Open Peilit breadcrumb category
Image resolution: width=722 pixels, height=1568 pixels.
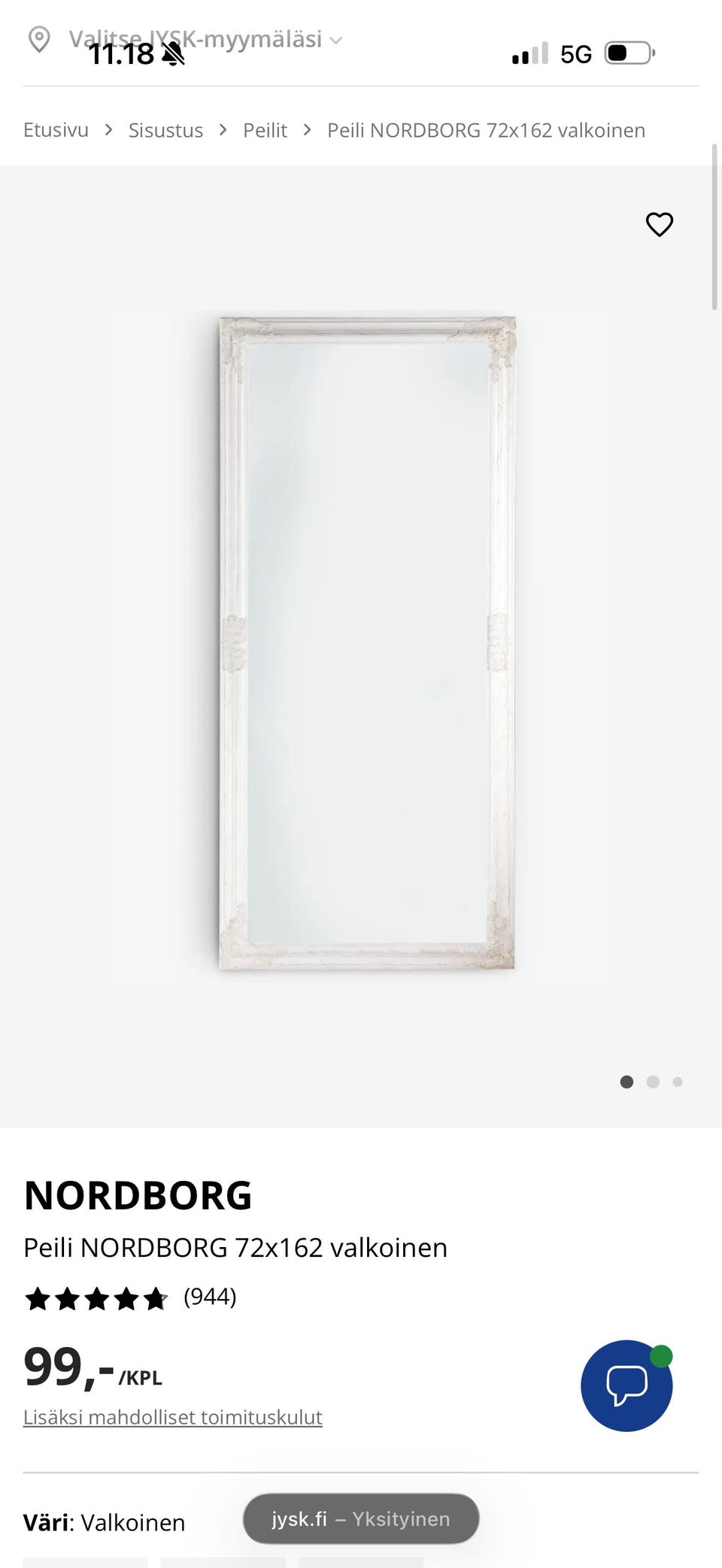point(265,130)
